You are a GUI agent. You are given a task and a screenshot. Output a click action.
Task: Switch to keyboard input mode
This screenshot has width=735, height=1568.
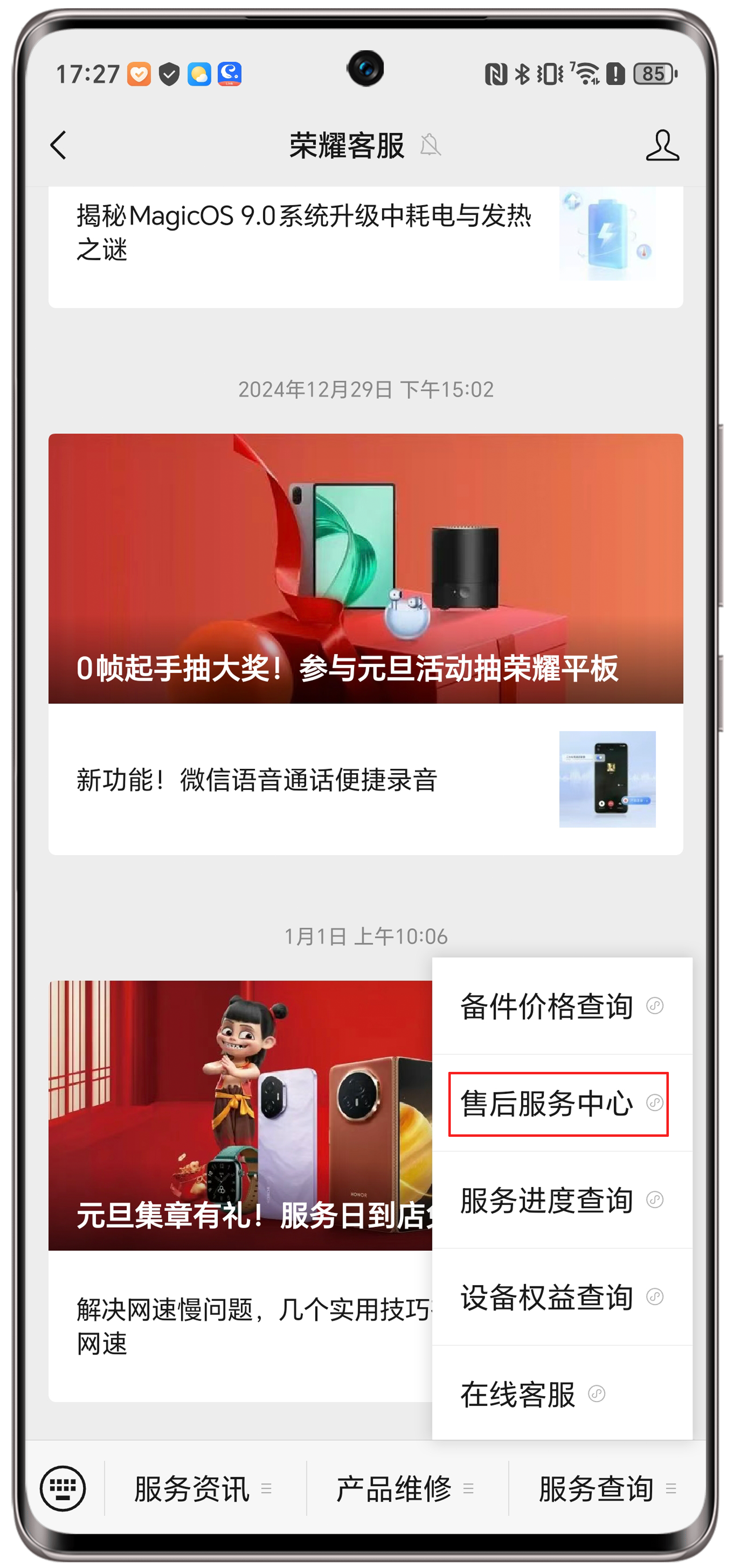click(x=62, y=1489)
